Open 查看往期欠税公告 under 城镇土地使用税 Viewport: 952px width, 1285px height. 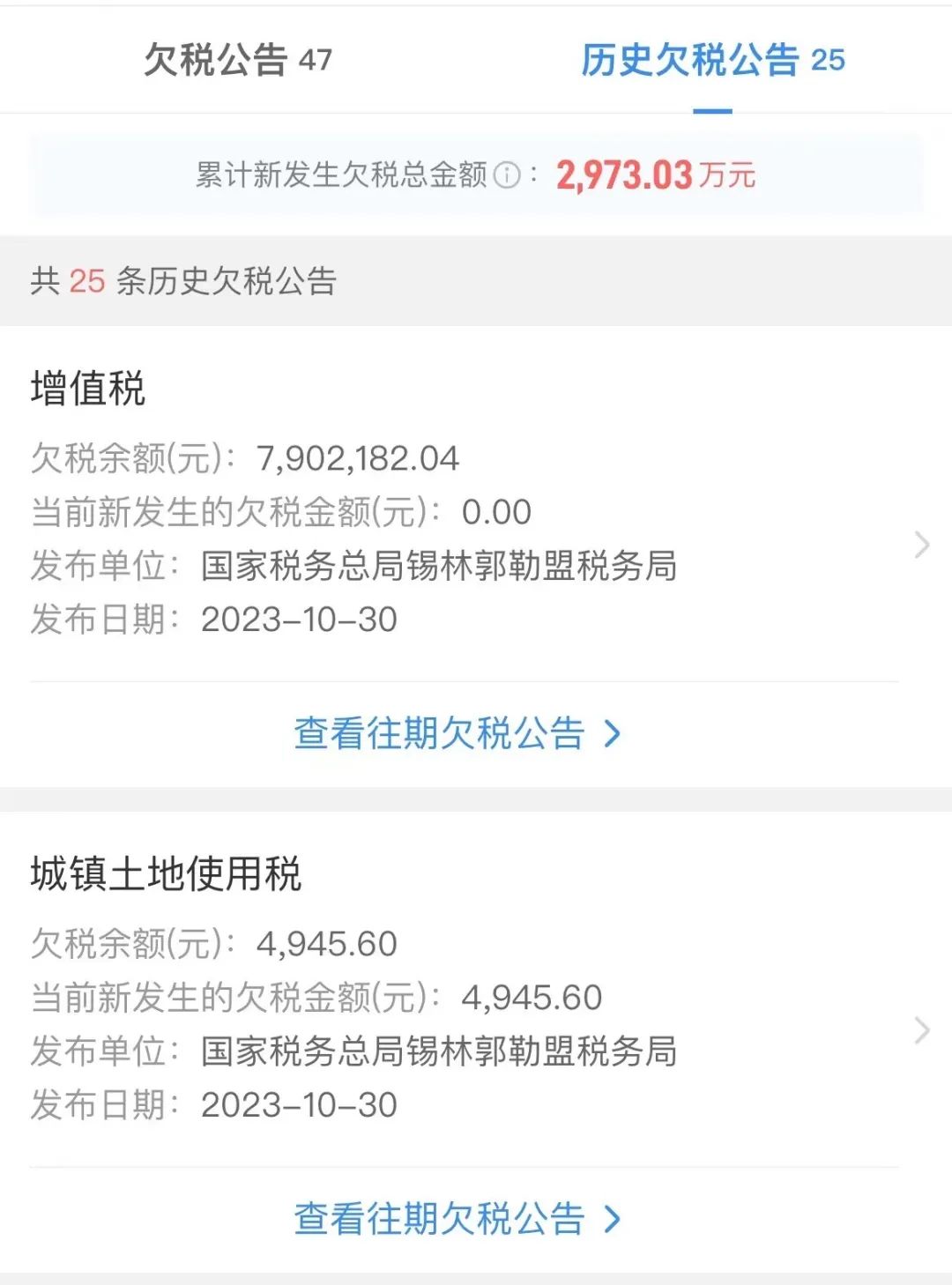[439, 1220]
